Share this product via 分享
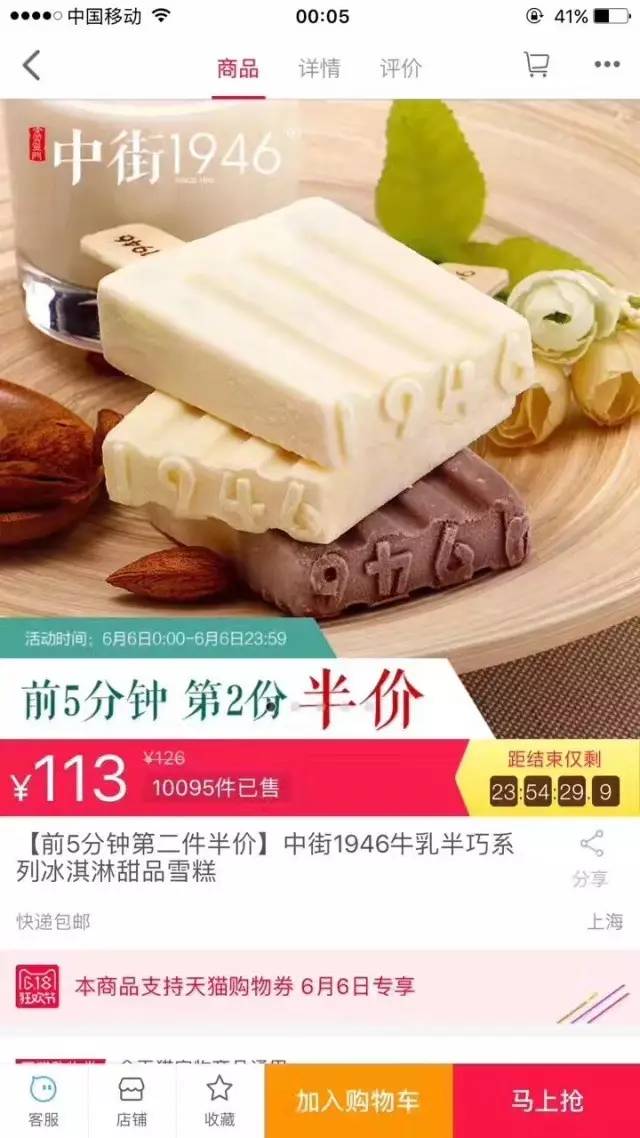 591,859
